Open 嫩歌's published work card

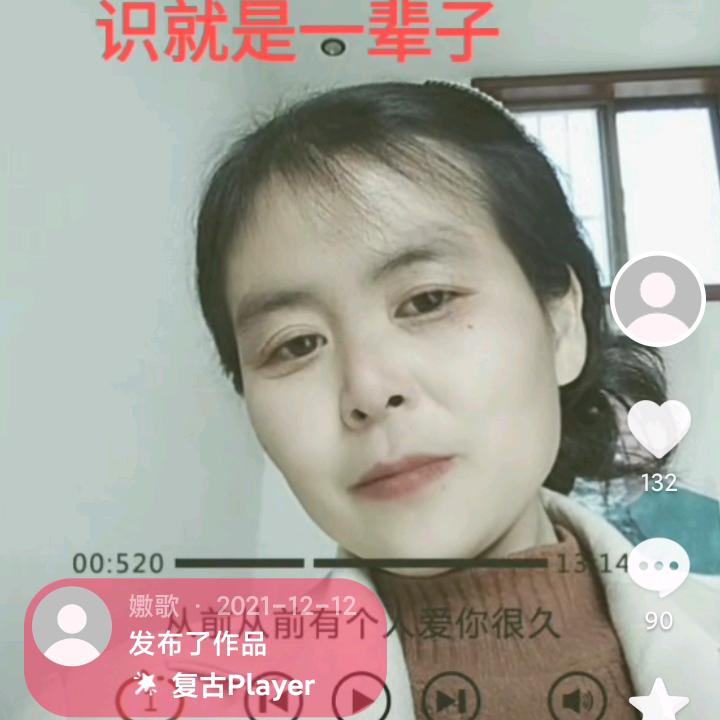point(205,630)
